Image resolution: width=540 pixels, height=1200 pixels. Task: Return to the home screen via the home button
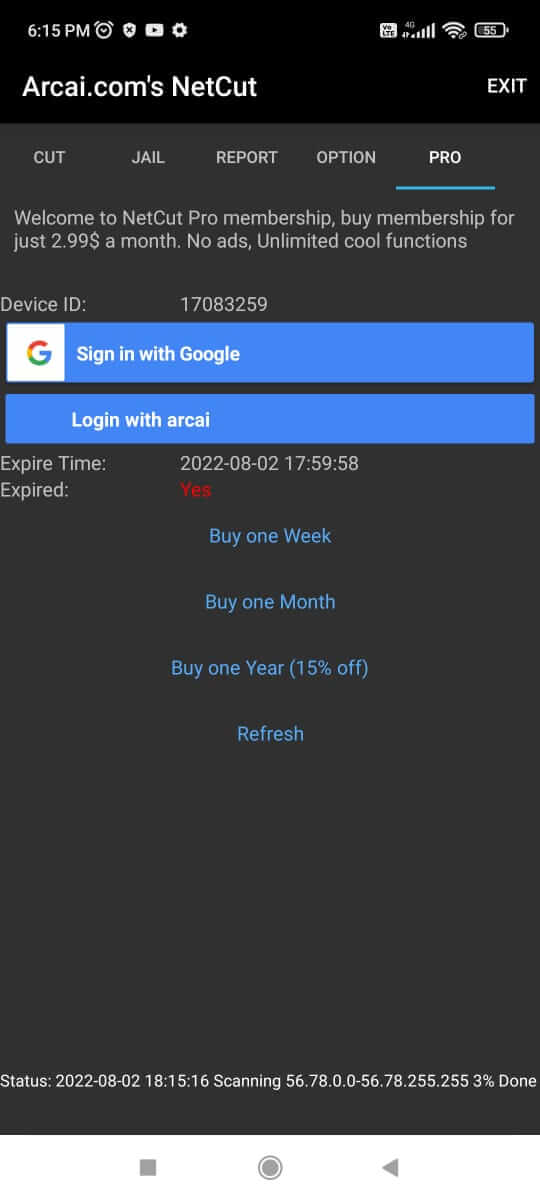pos(270,1167)
